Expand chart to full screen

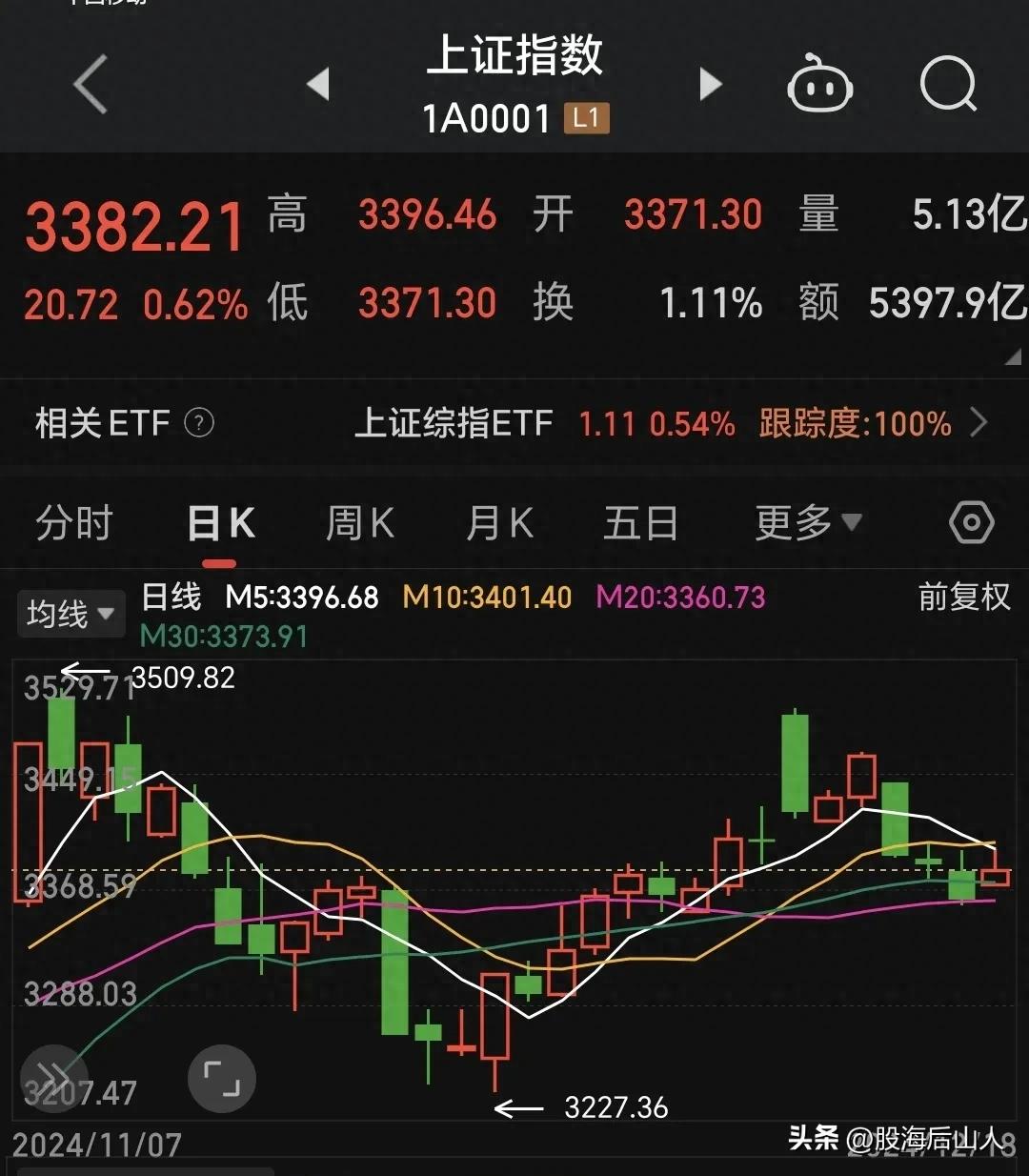(222, 1078)
